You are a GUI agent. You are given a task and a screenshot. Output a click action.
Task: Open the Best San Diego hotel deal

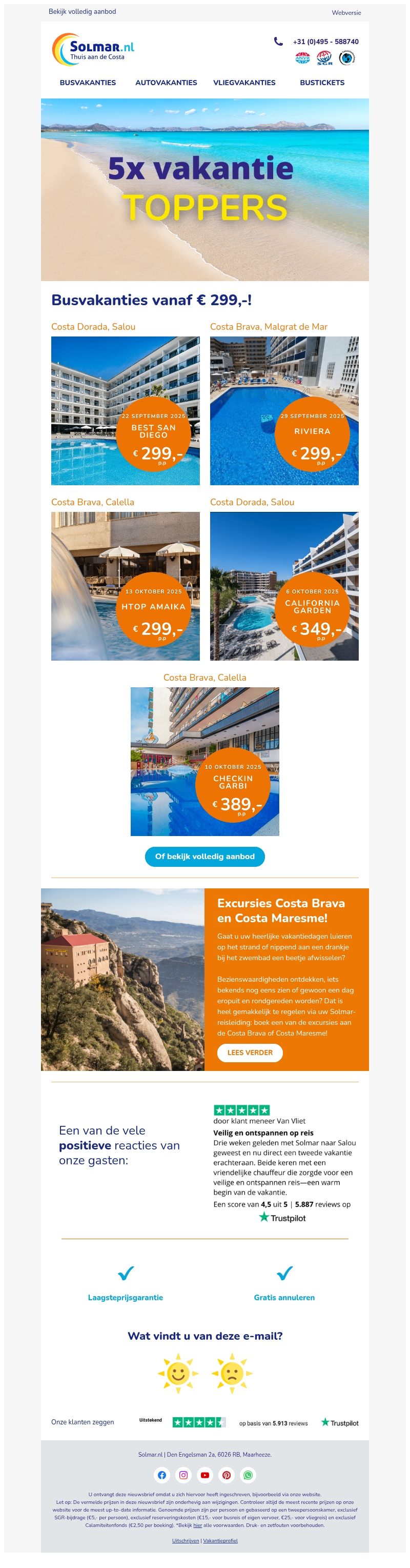(126, 411)
